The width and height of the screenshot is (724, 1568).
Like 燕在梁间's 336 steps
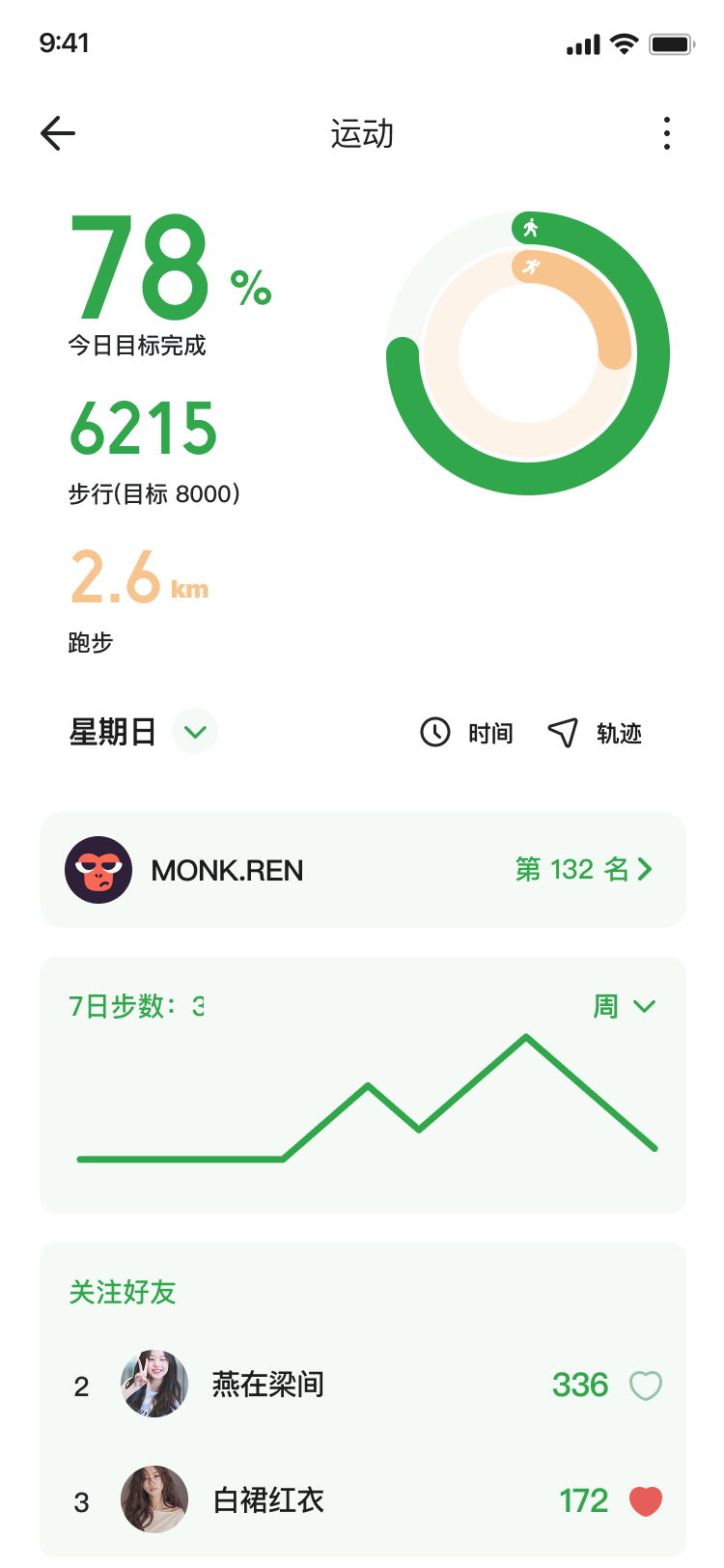[645, 1386]
